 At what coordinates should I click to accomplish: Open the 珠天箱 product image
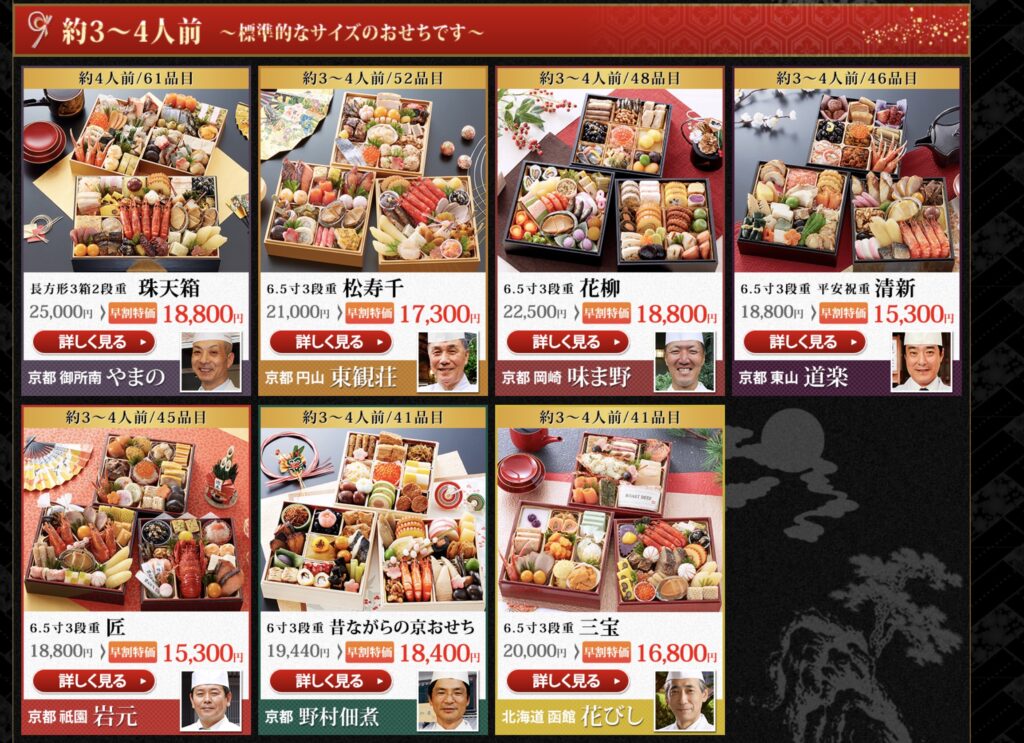[x=136, y=178]
